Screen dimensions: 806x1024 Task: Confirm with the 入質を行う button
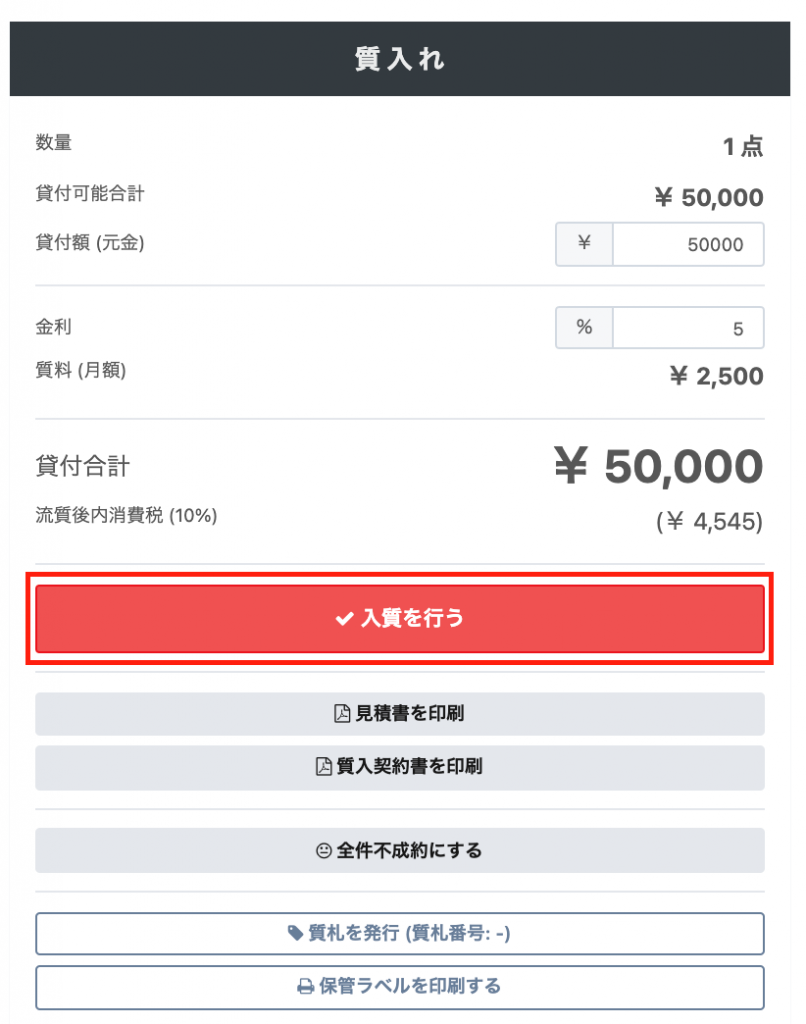pyautogui.click(x=400, y=619)
